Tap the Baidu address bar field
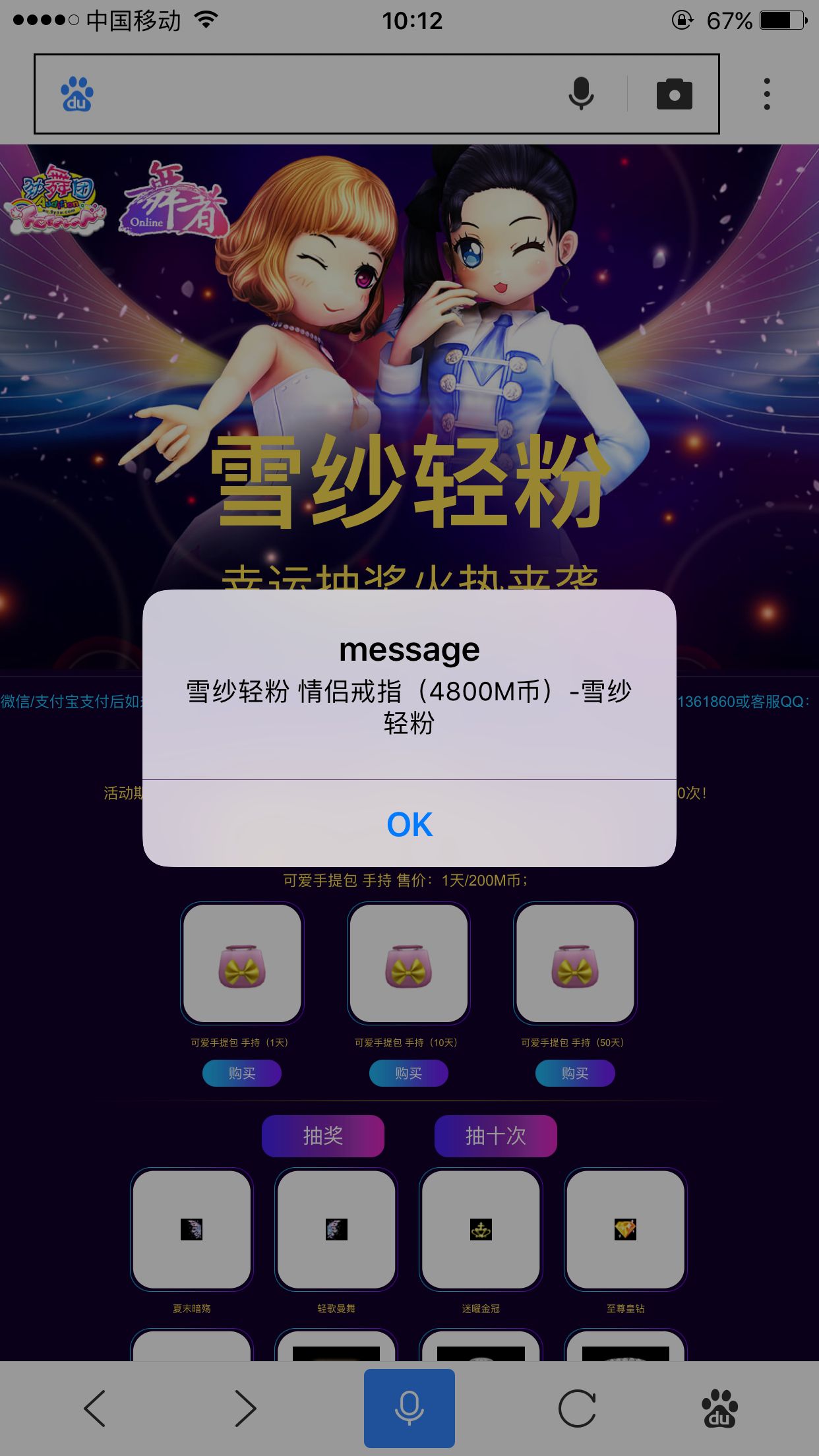The width and height of the screenshot is (819, 1456). [317, 94]
